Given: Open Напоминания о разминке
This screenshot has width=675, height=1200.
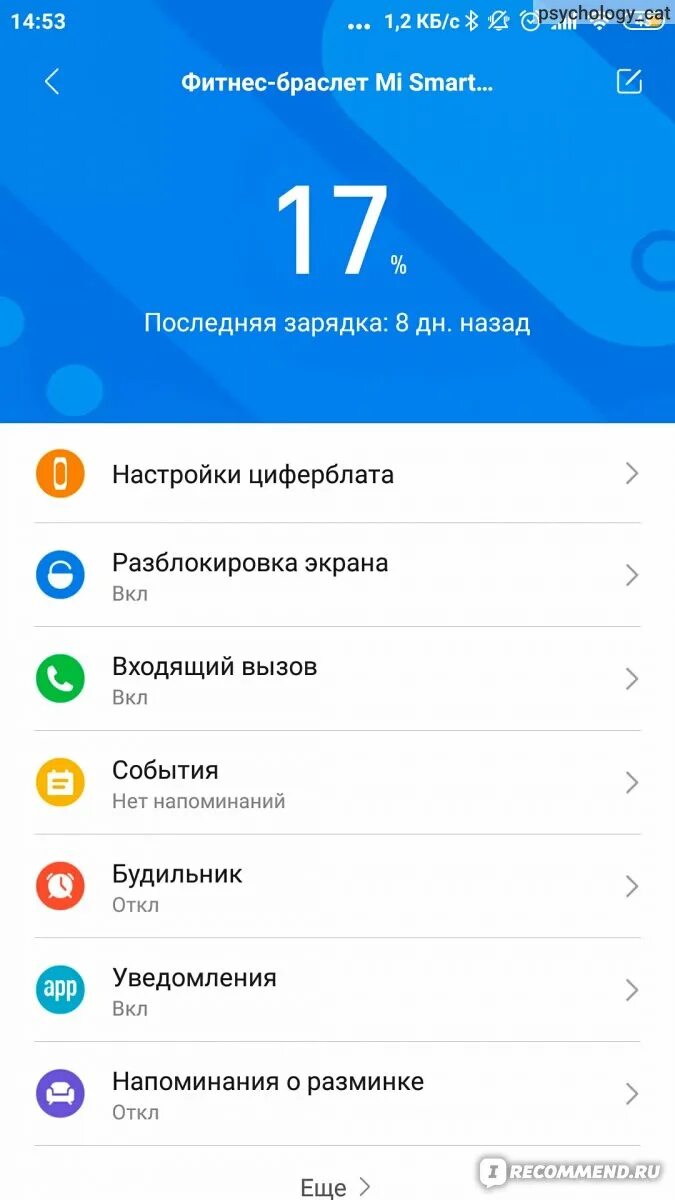Looking at the screenshot, I should coord(337,1094).
